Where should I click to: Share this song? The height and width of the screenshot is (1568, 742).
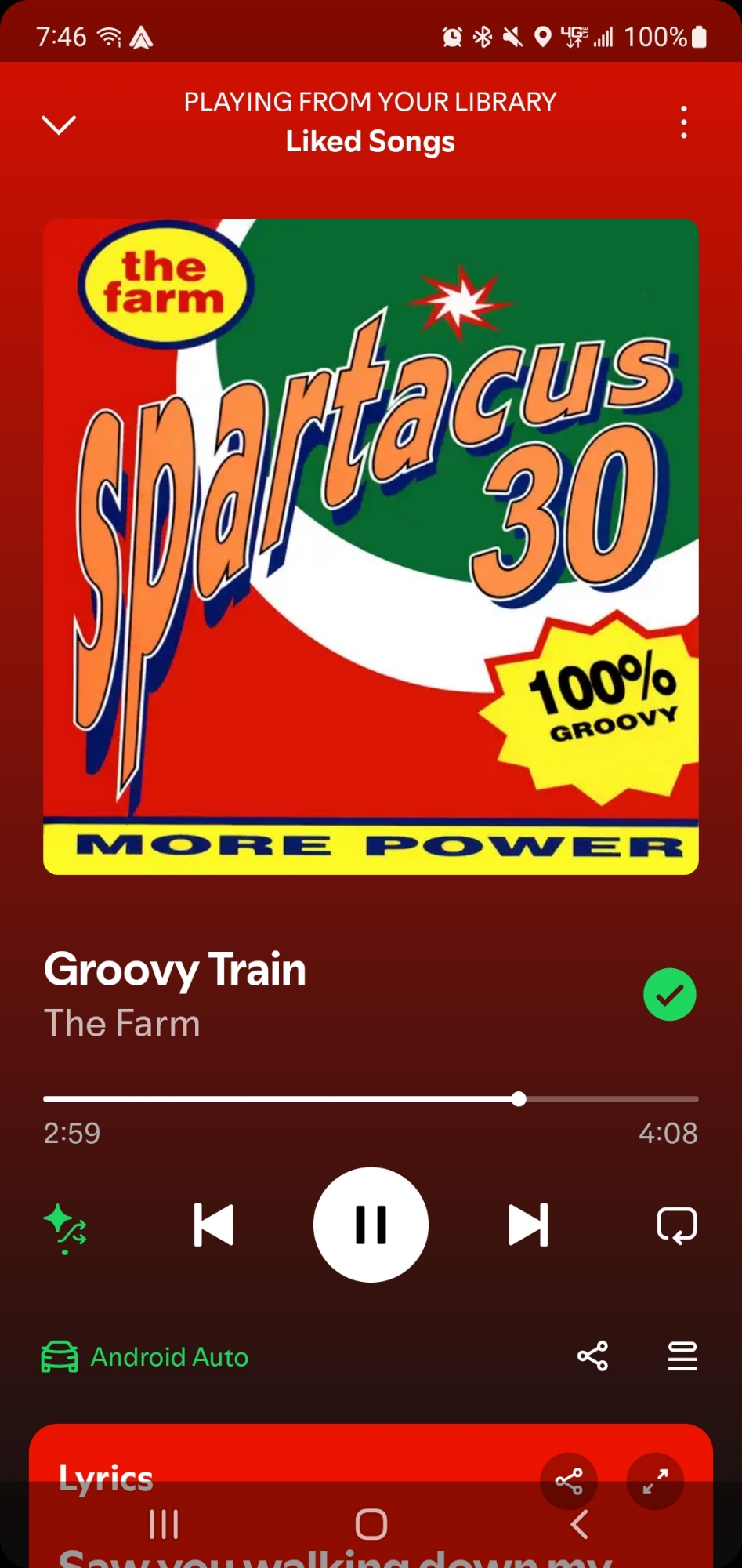(x=592, y=1356)
